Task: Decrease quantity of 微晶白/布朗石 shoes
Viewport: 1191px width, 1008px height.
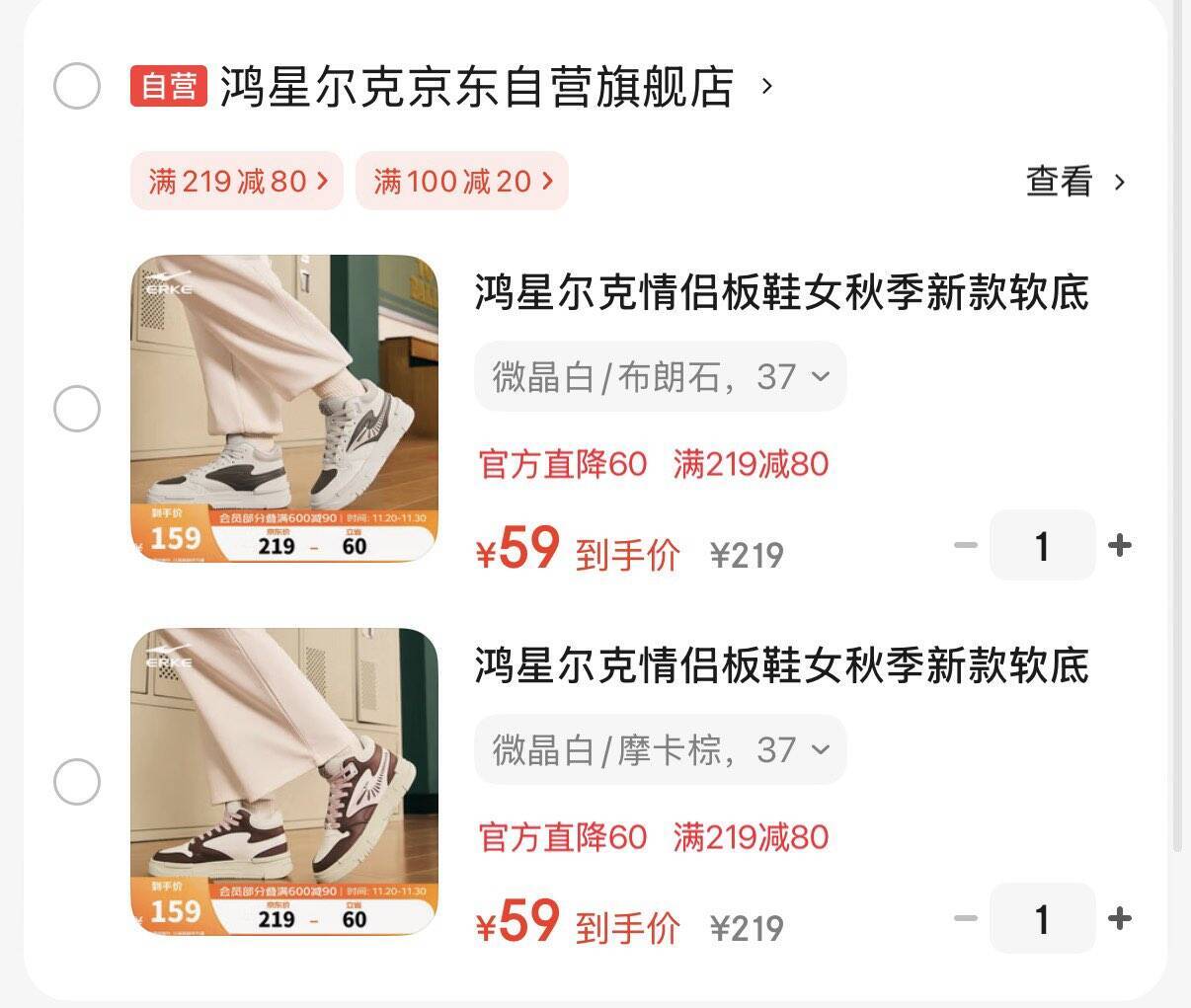Action: pos(966,545)
